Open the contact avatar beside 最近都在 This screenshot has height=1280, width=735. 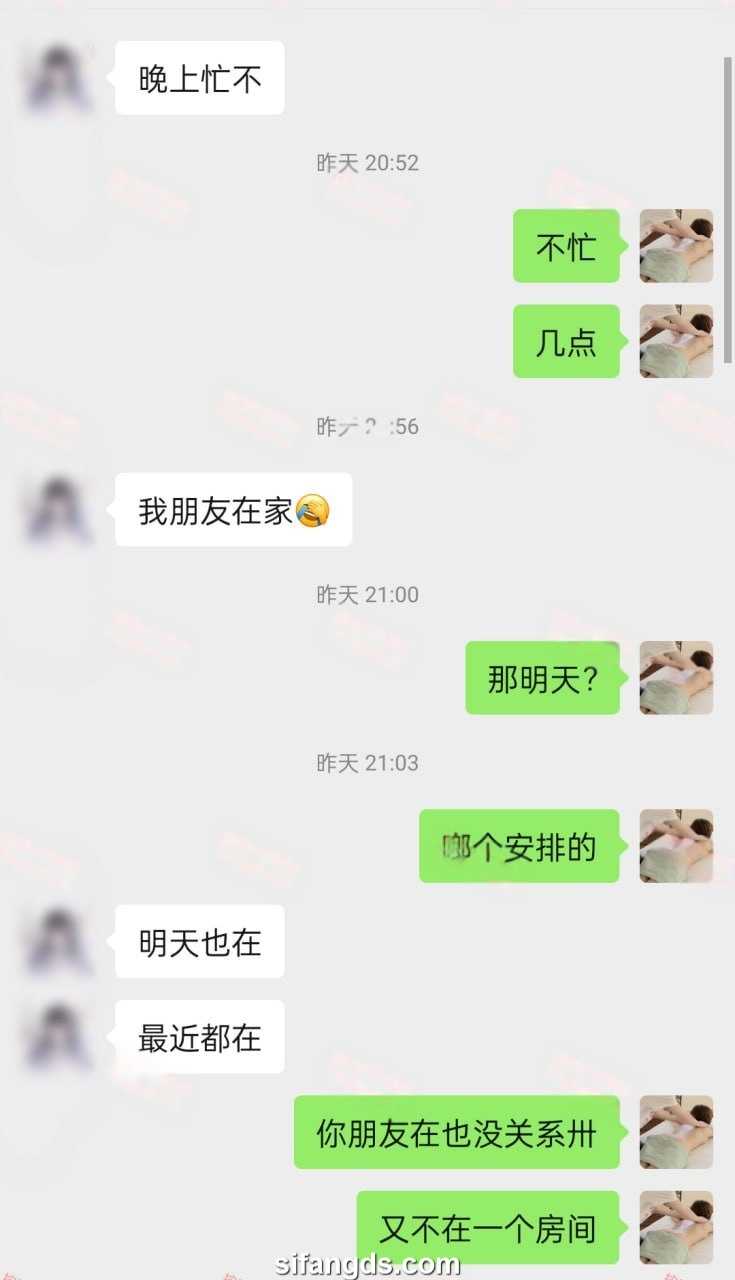click(x=58, y=1037)
